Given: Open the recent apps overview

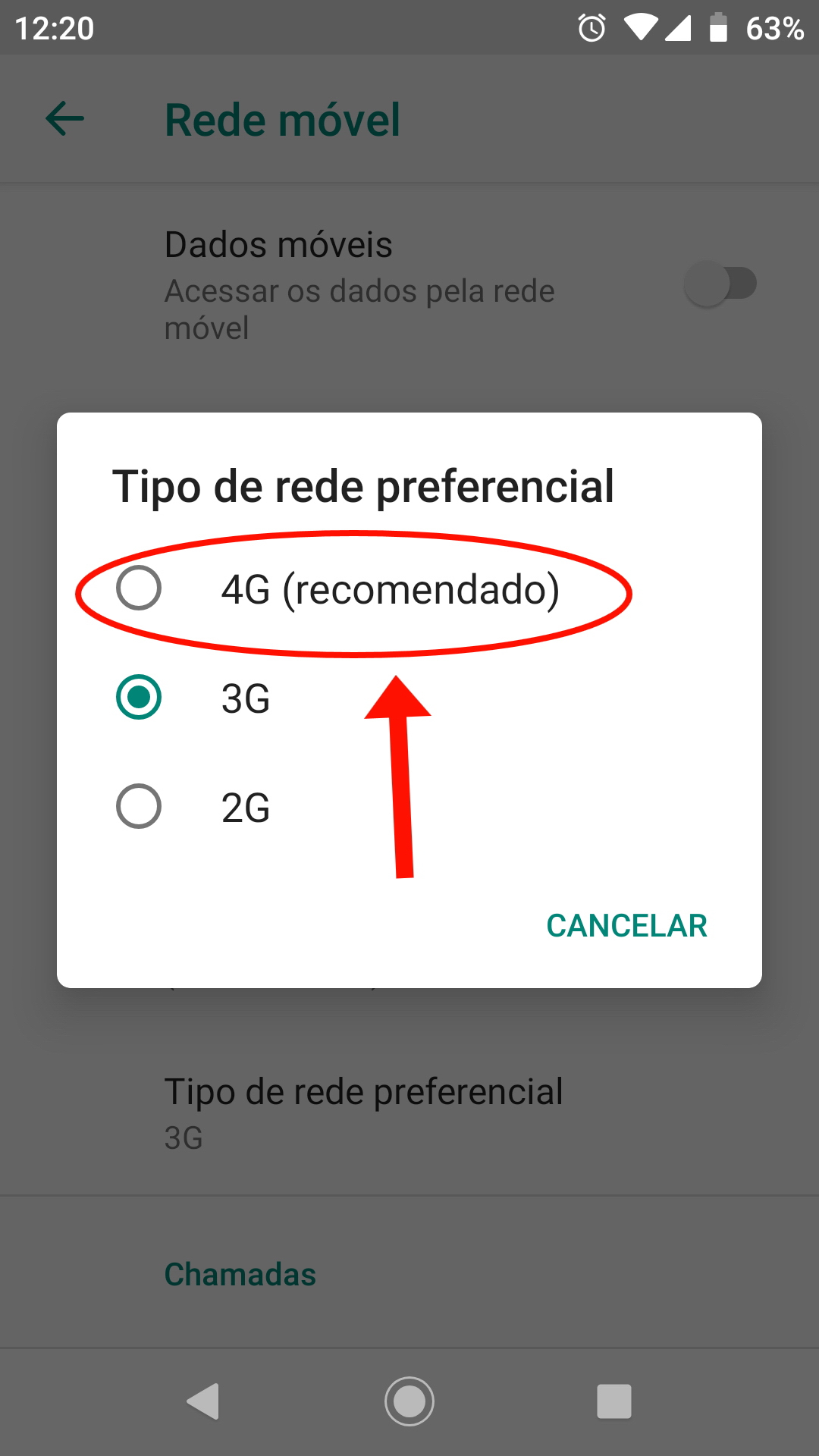Looking at the screenshot, I should (614, 1401).
